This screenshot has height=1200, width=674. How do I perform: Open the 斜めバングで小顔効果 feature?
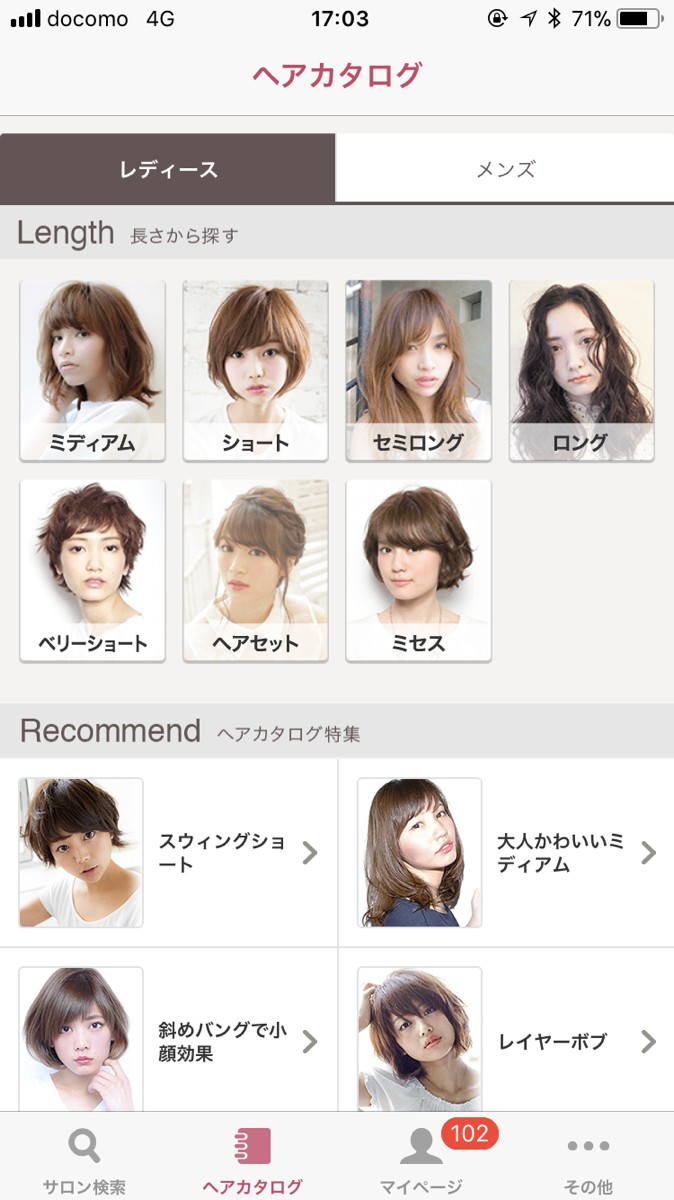[168, 1040]
